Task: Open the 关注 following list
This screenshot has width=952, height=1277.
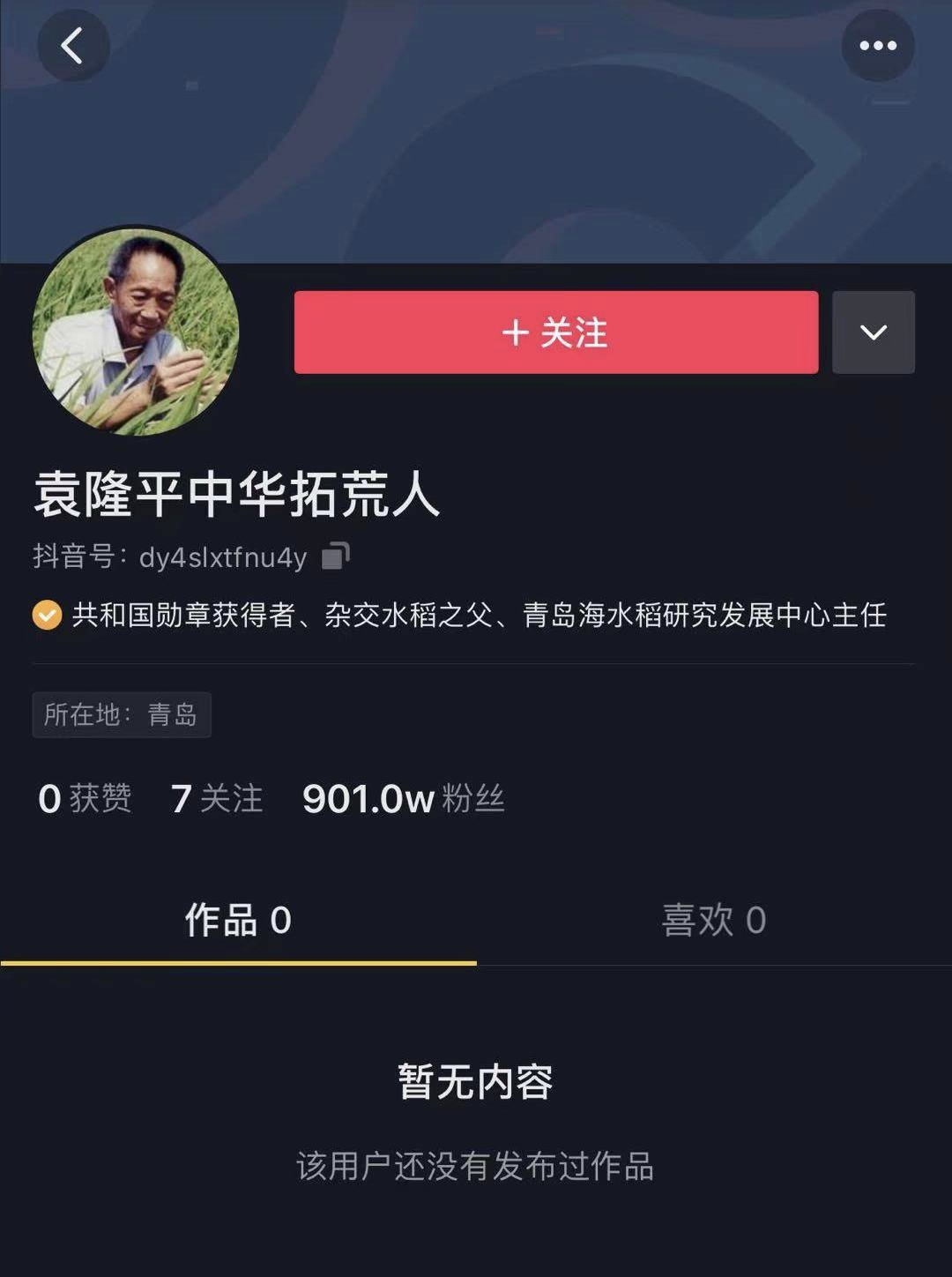Action: click(217, 798)
